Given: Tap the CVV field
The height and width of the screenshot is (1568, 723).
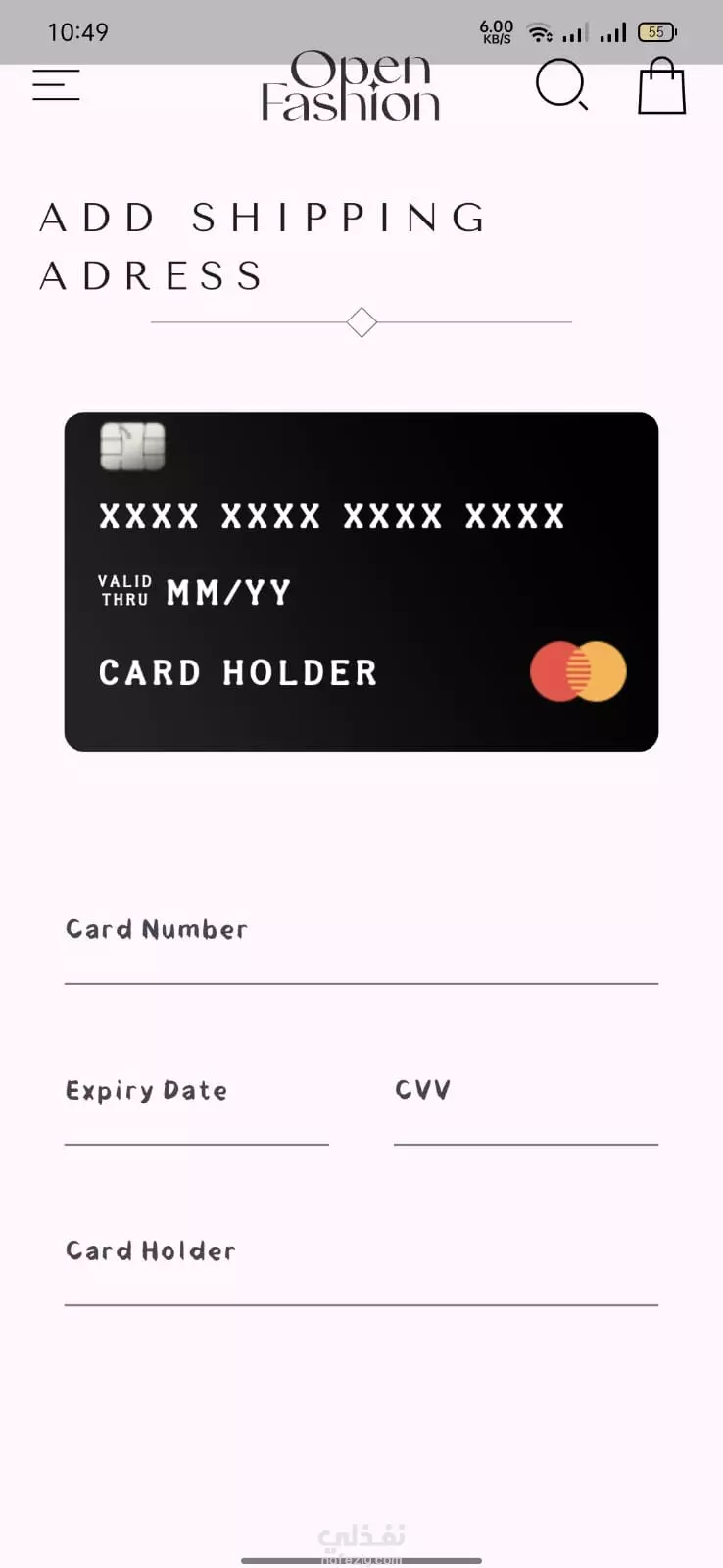Looking at the screenshot, I should tap(526, 1105).
